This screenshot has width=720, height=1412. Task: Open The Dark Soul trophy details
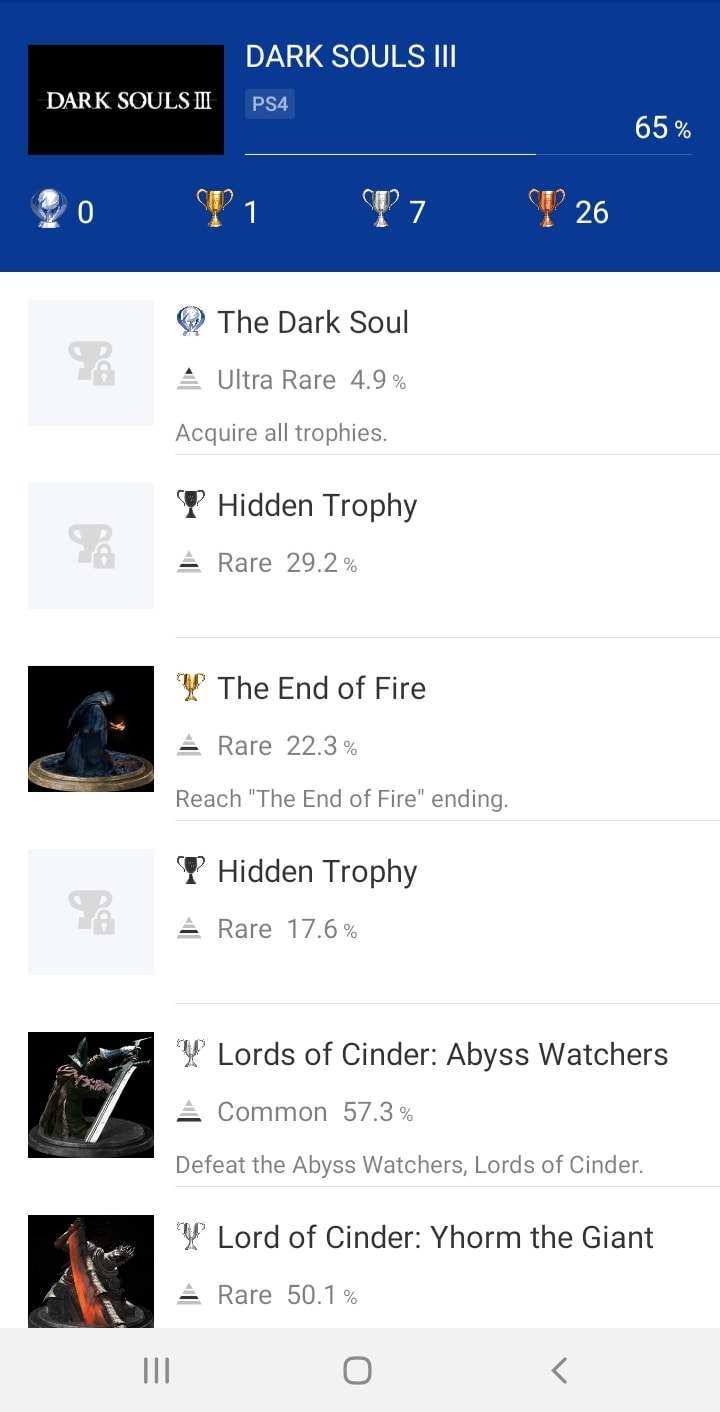tap(313, 322)
